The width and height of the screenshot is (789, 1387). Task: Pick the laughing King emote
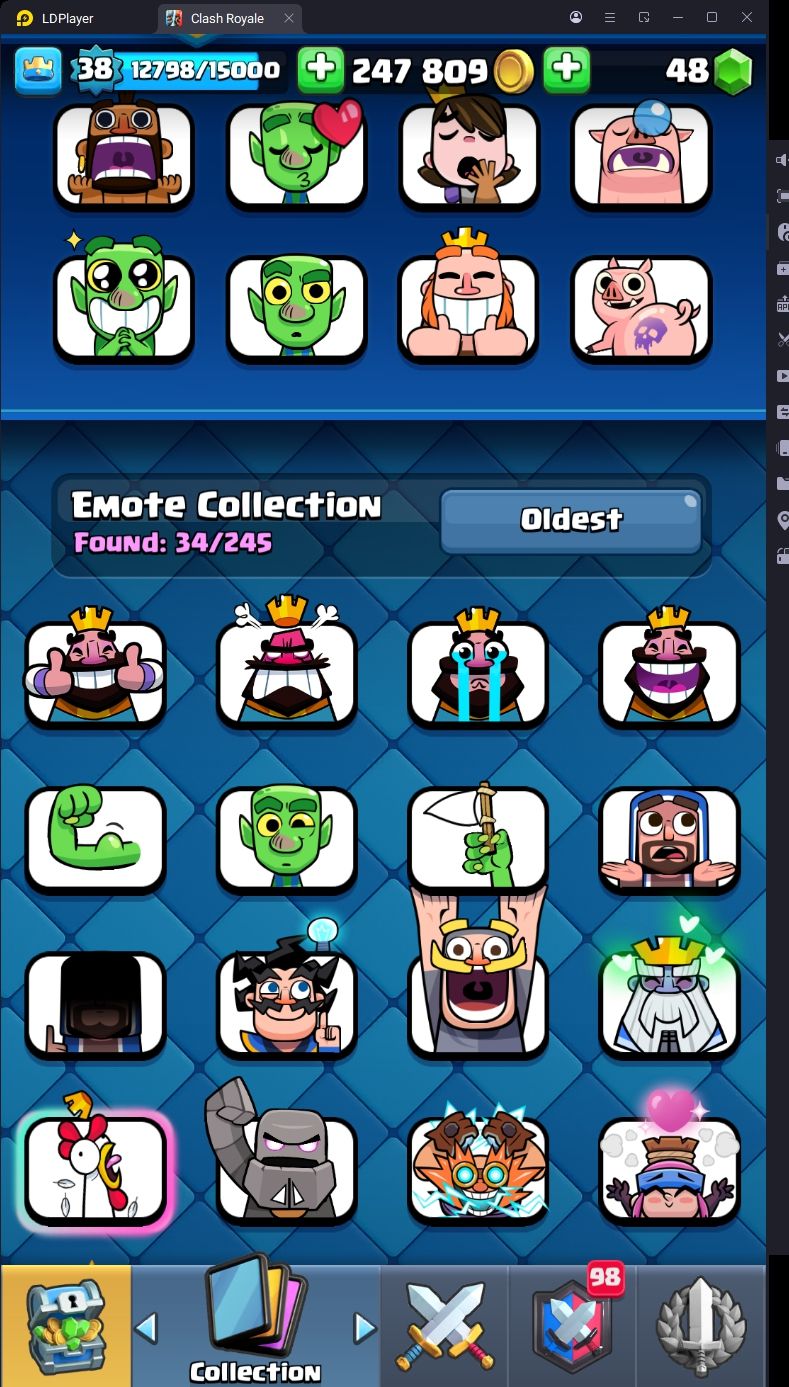(669, 672)
